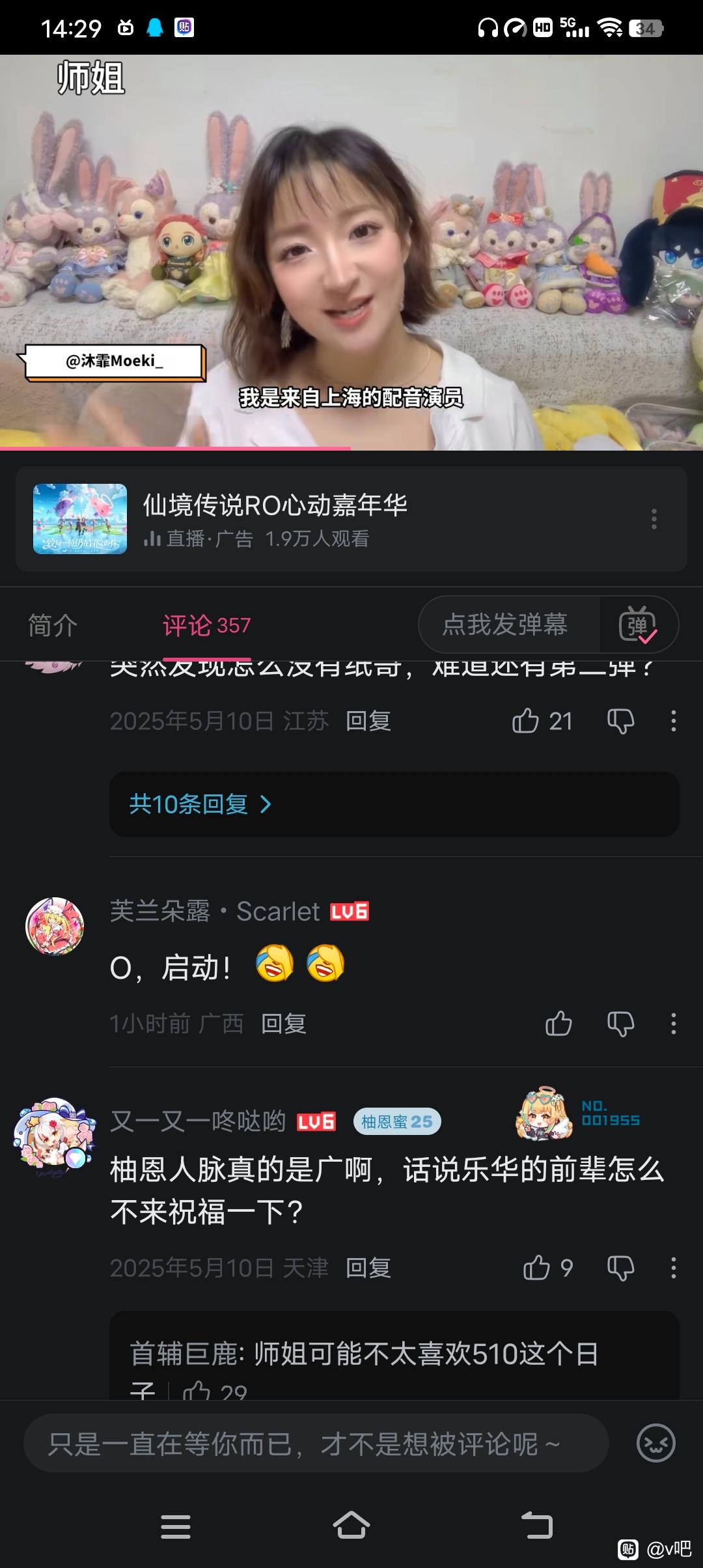Like the comment from 江苏 with 21 likes
Screen dimensions: 703x1568
[526, 721]
